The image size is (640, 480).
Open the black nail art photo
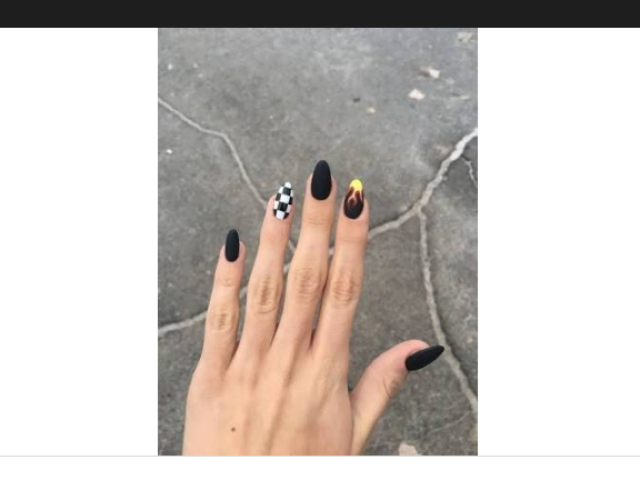tap(317, 241)
